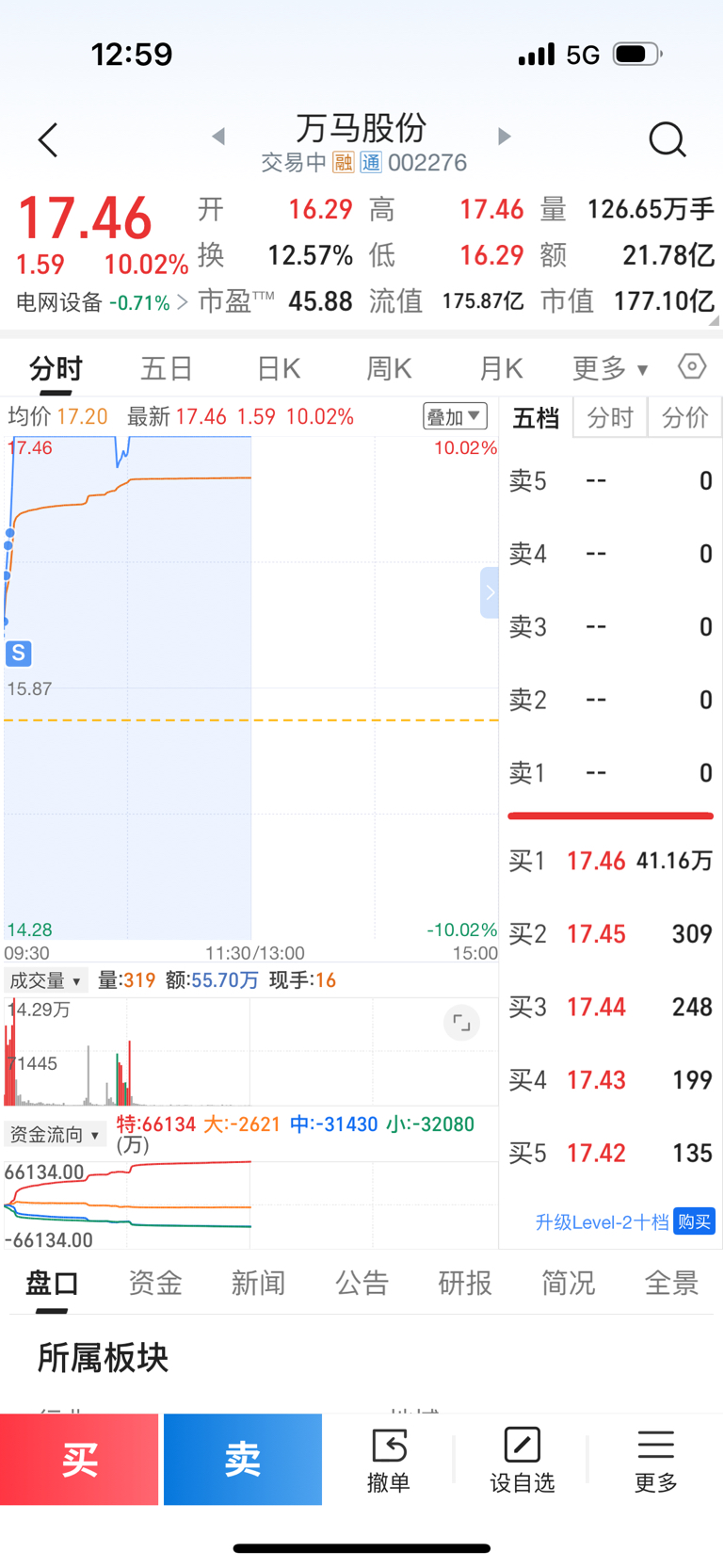Switch to the 资金 section tab
The height and width of the screenshot is (1568, 724).
[x=155, y=1283]
